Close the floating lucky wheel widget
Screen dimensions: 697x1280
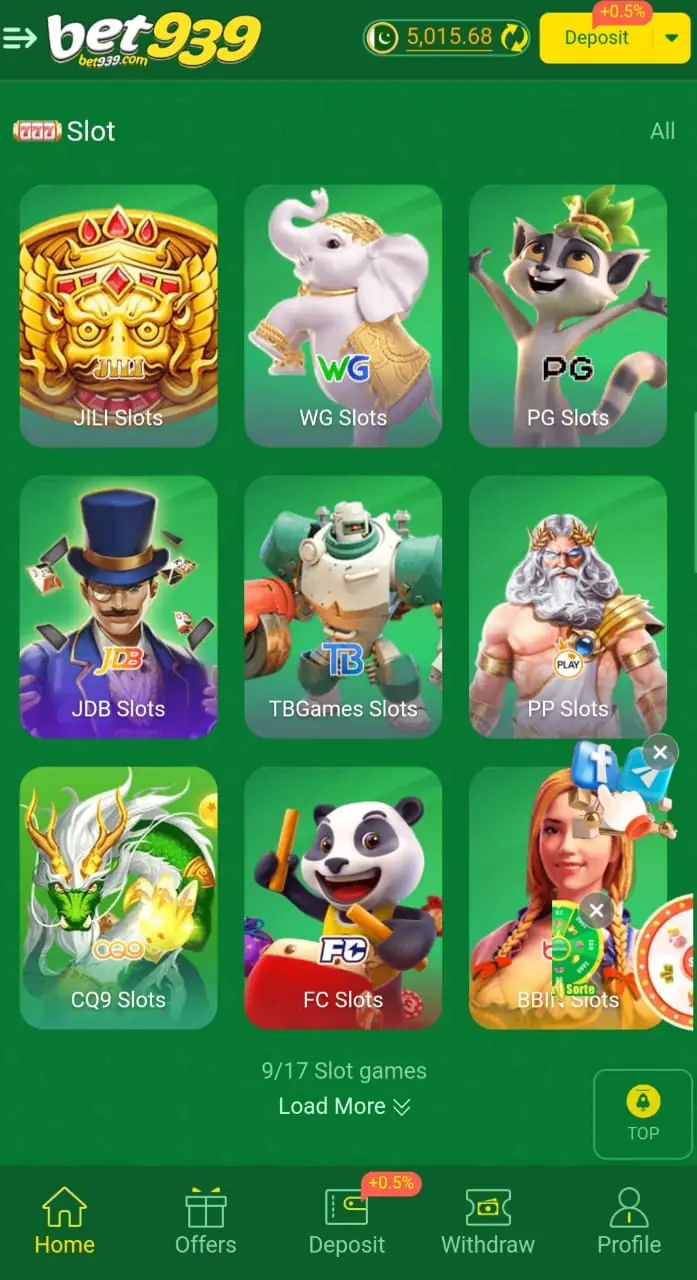pos(596,910)
